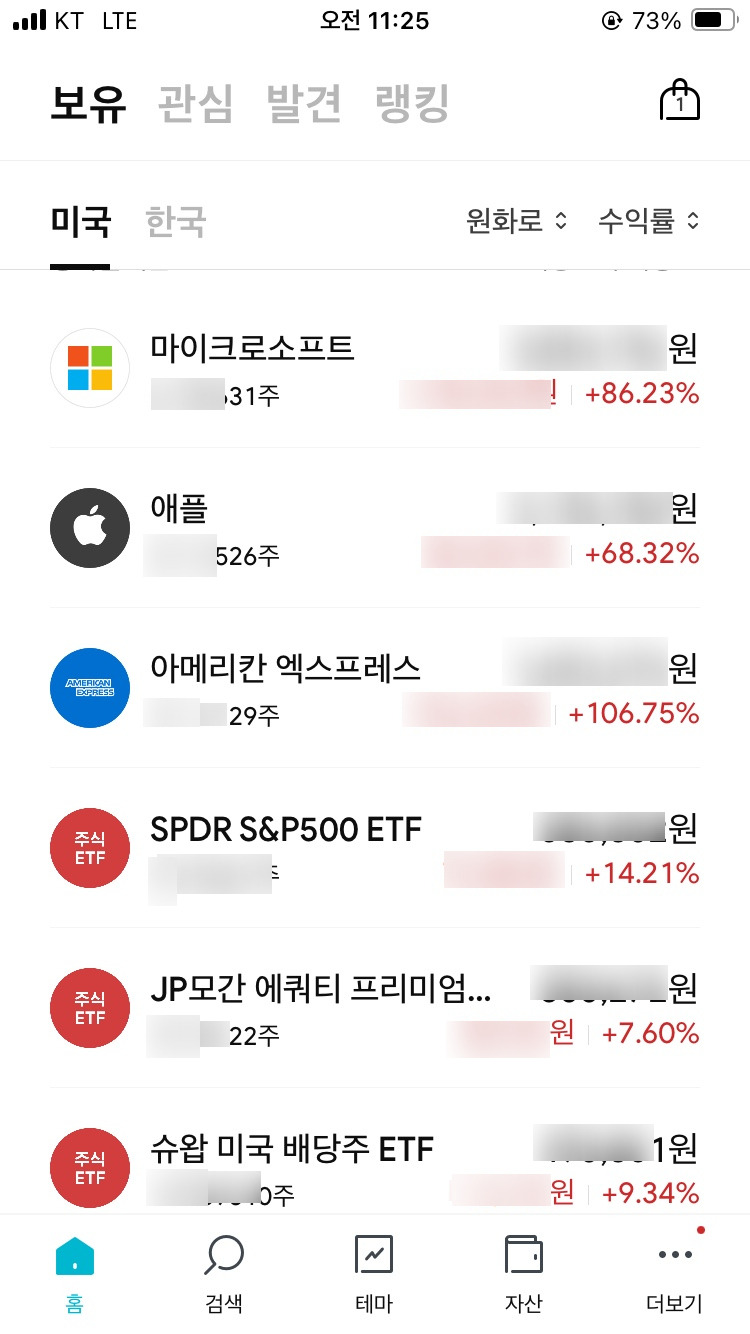Open the 애플 holding row
The height and width of the screenshot is (1334, 750).
click(x=375, y=528)
